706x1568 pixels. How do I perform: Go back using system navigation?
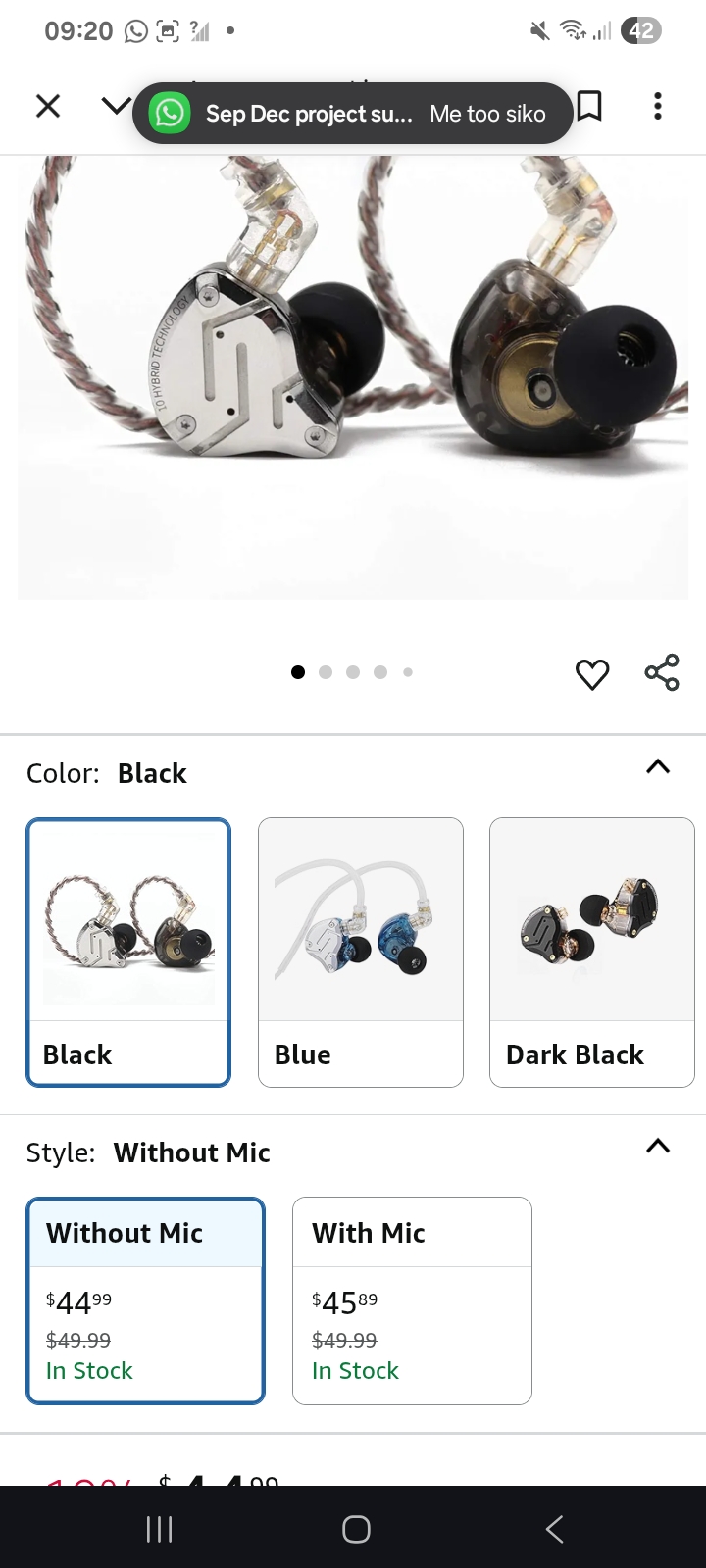click(554, 1529)
